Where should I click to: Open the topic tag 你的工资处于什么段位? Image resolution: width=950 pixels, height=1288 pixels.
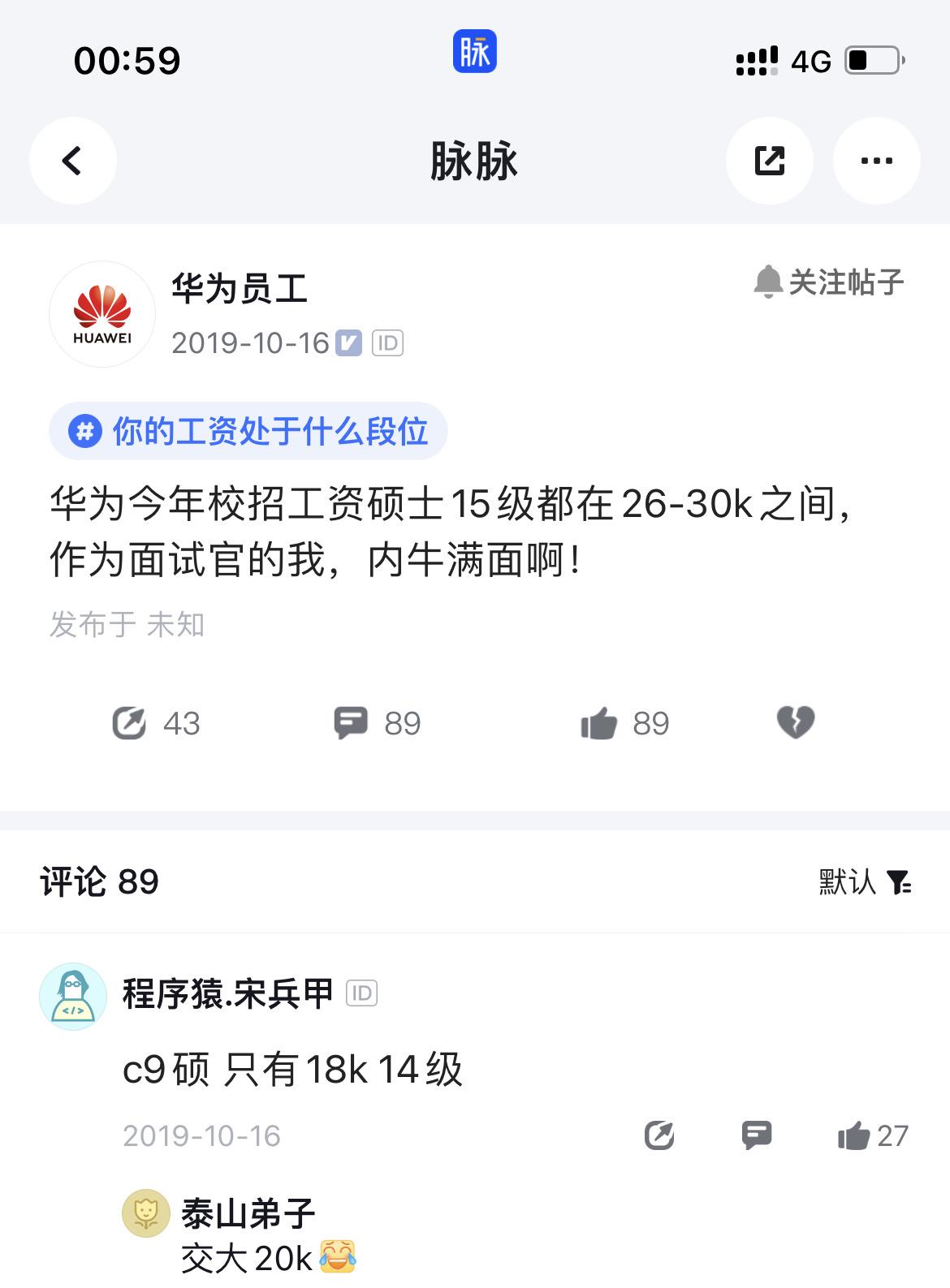248,431
